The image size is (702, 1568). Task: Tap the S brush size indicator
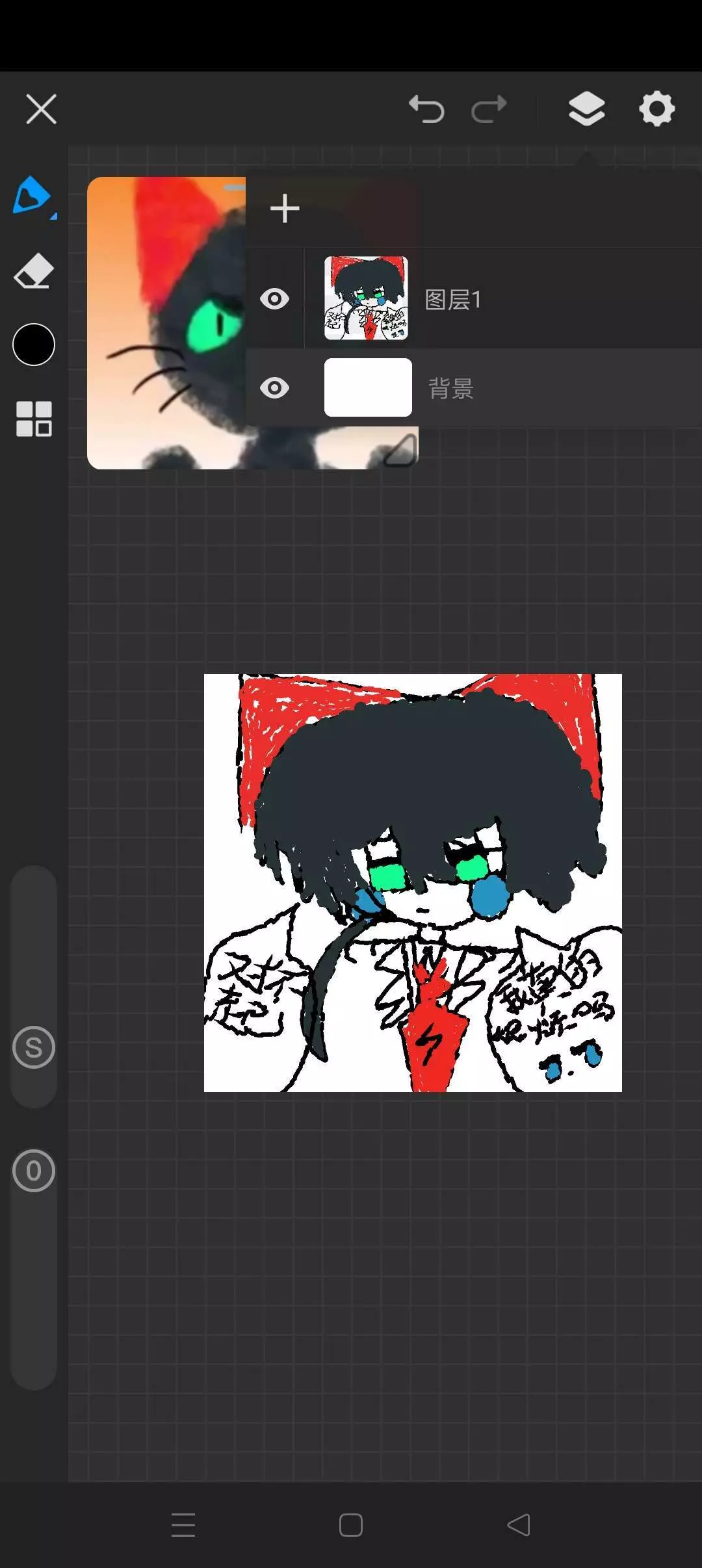tap(34, 1047)
